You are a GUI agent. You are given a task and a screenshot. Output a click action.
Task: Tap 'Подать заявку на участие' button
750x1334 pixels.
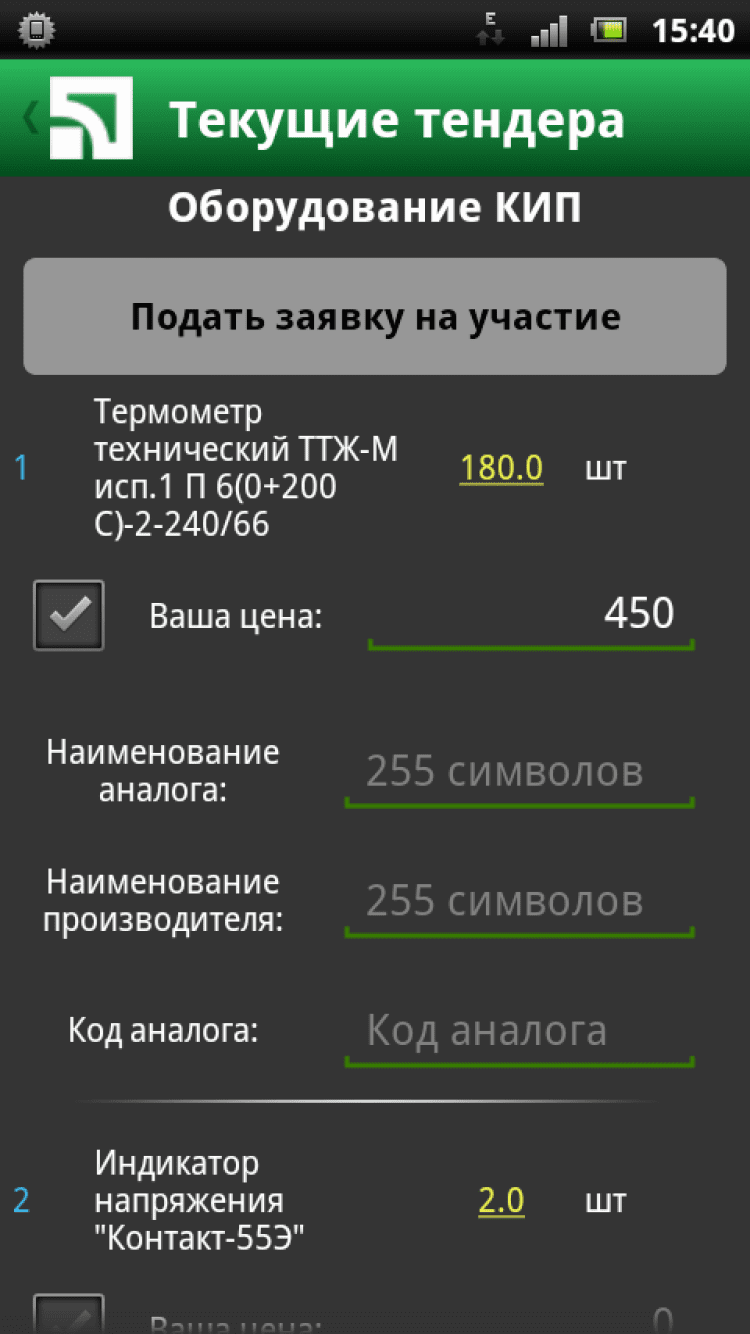(375, 317)
